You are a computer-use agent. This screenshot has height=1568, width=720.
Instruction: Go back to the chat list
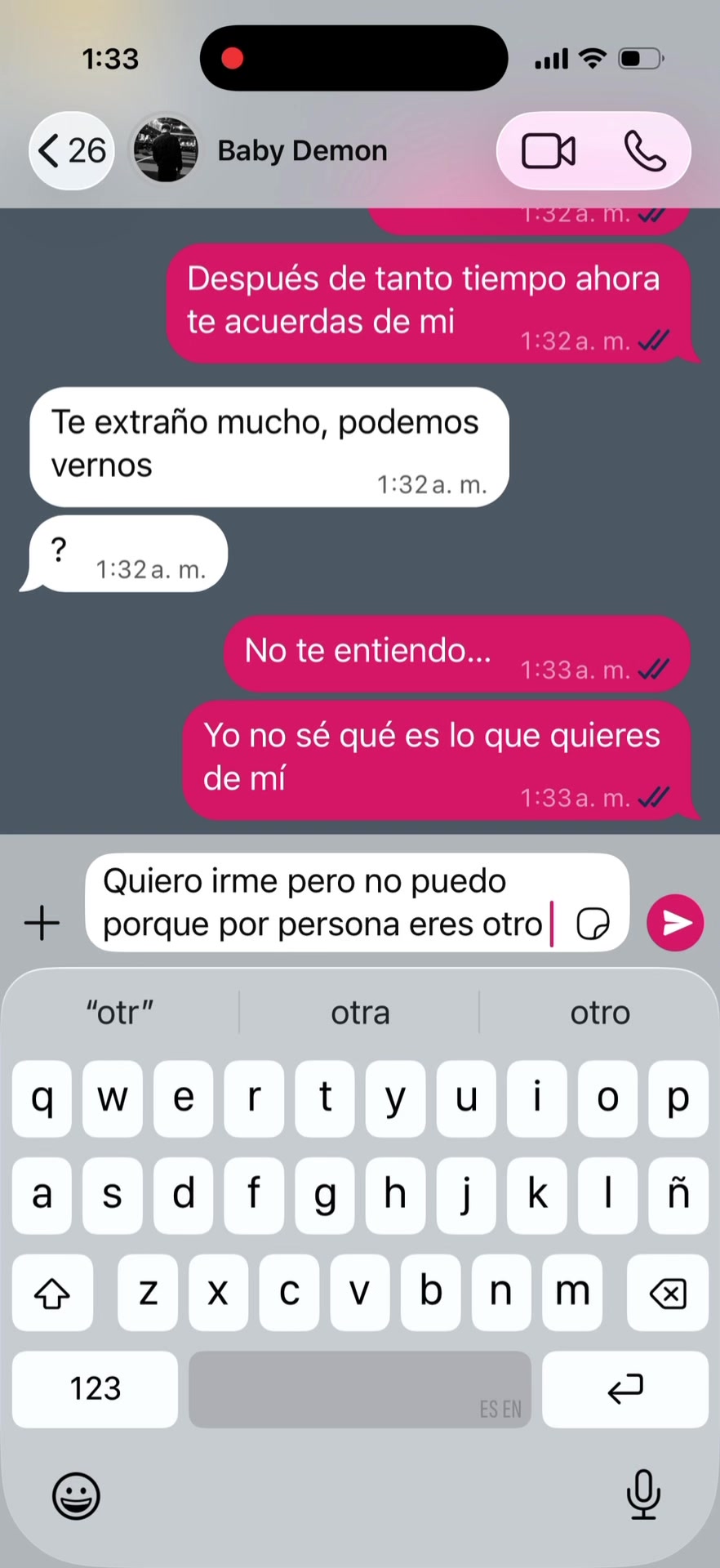point(72,151)
